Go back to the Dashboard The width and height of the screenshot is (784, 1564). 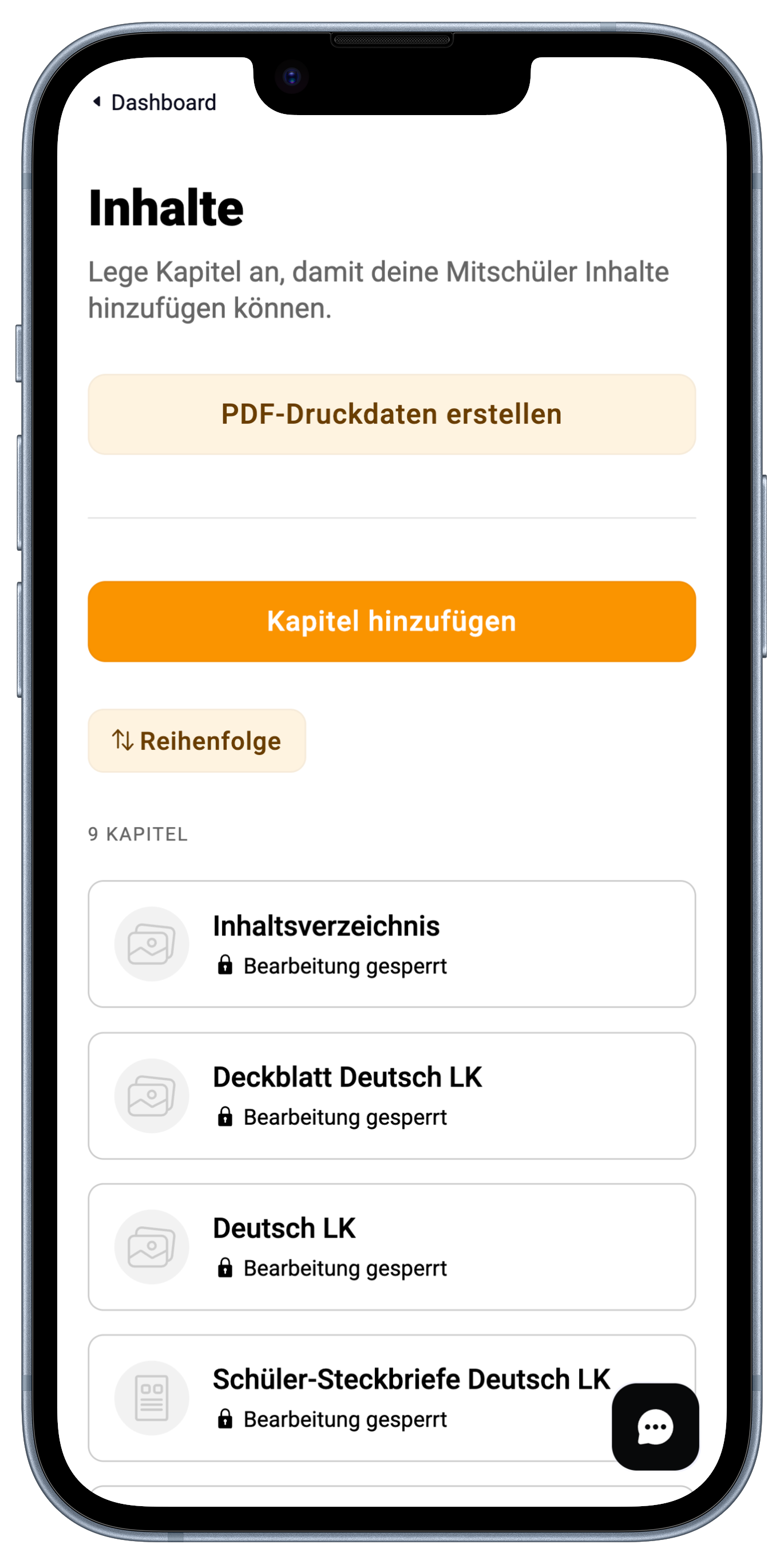[155, 102]
